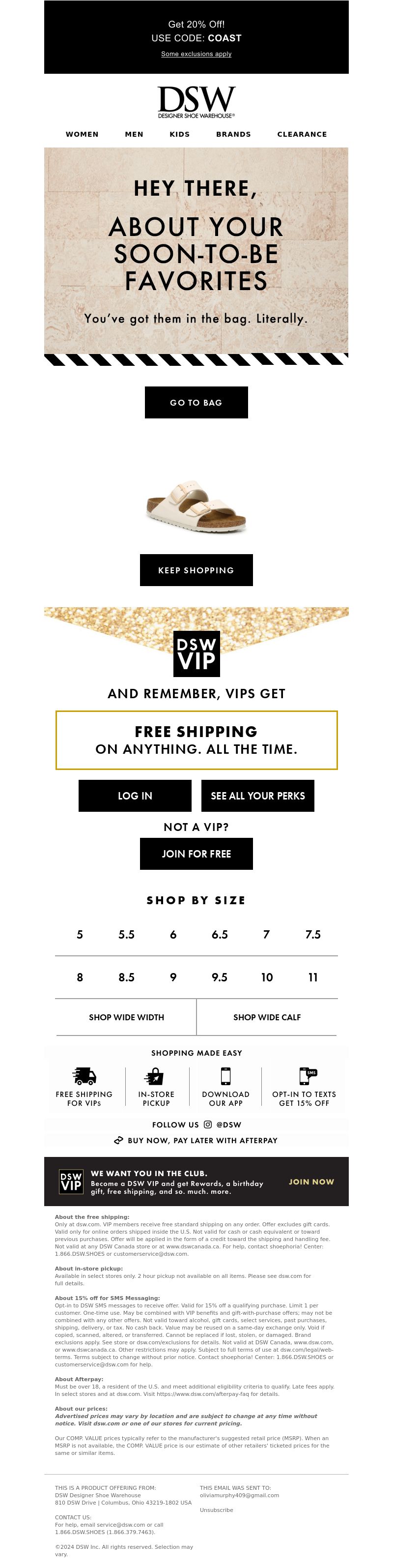
Task: Tap the GO TO BAG button
Action: tap(196, 402)
